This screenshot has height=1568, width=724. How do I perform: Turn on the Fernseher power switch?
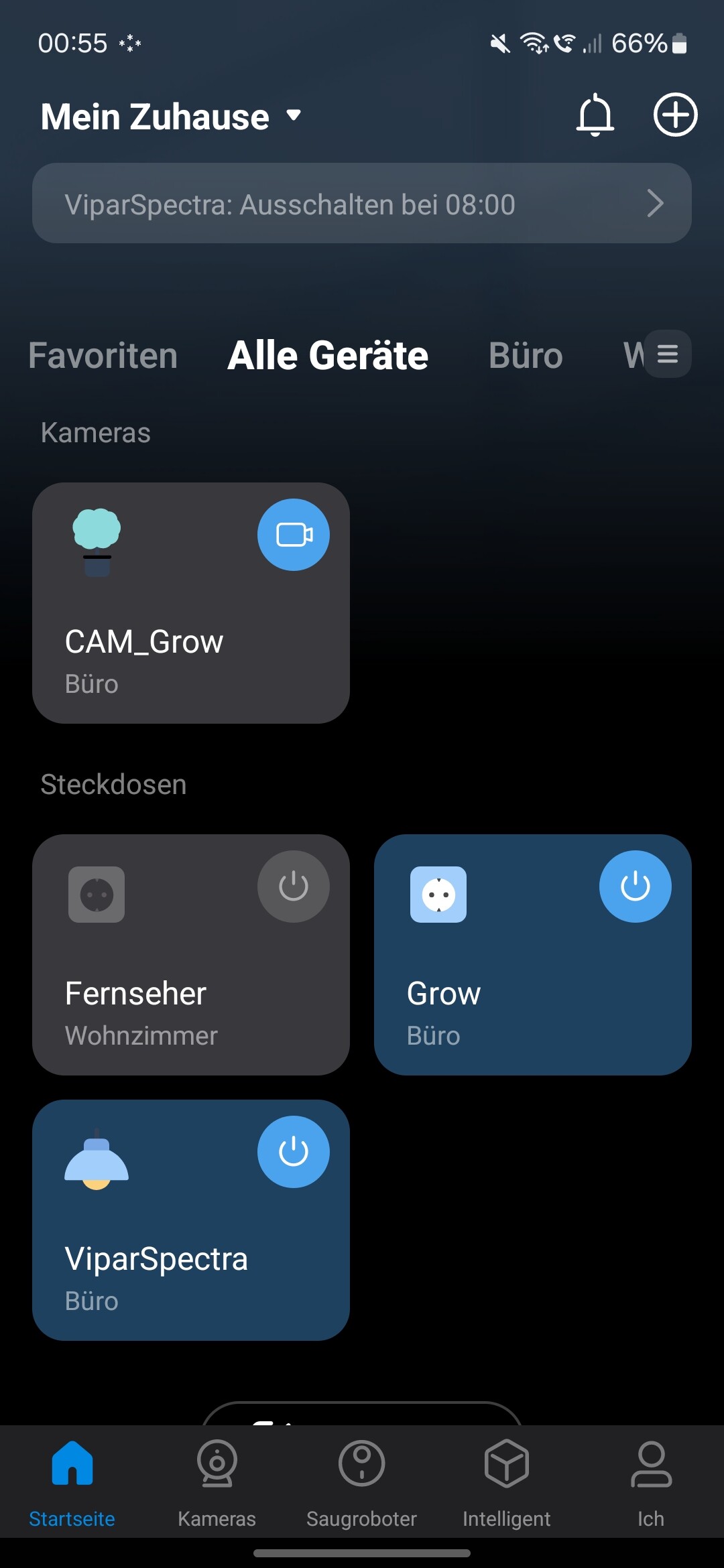(x=294, y=887)
